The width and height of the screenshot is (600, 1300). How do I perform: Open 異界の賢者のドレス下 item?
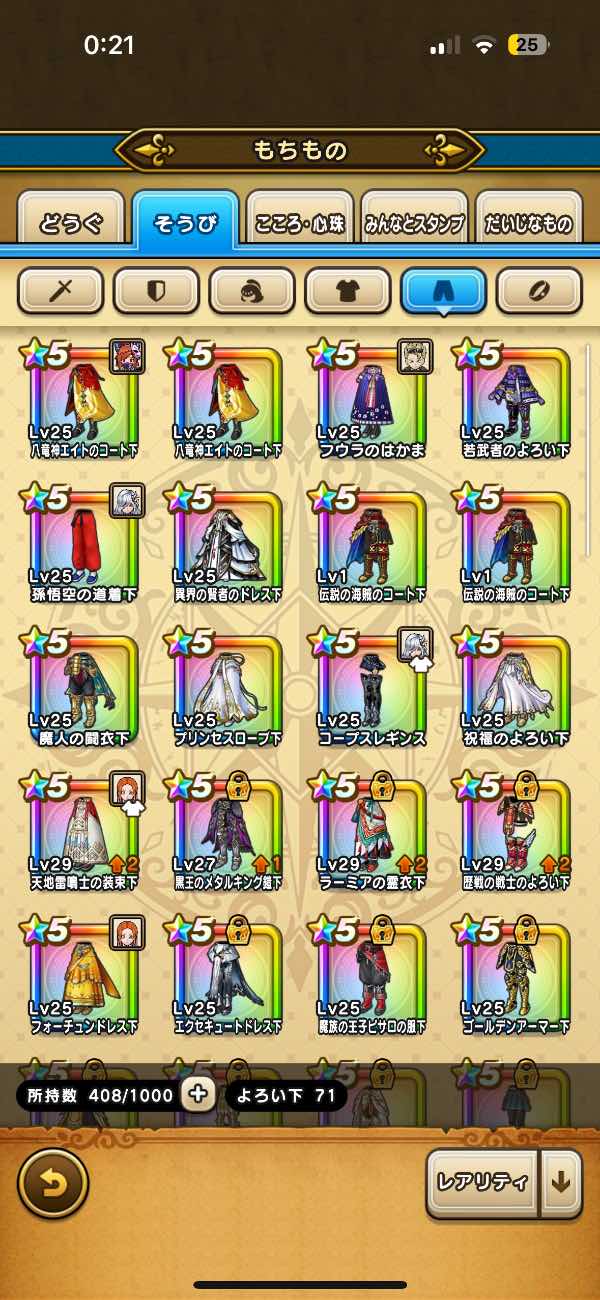point(228,543)
